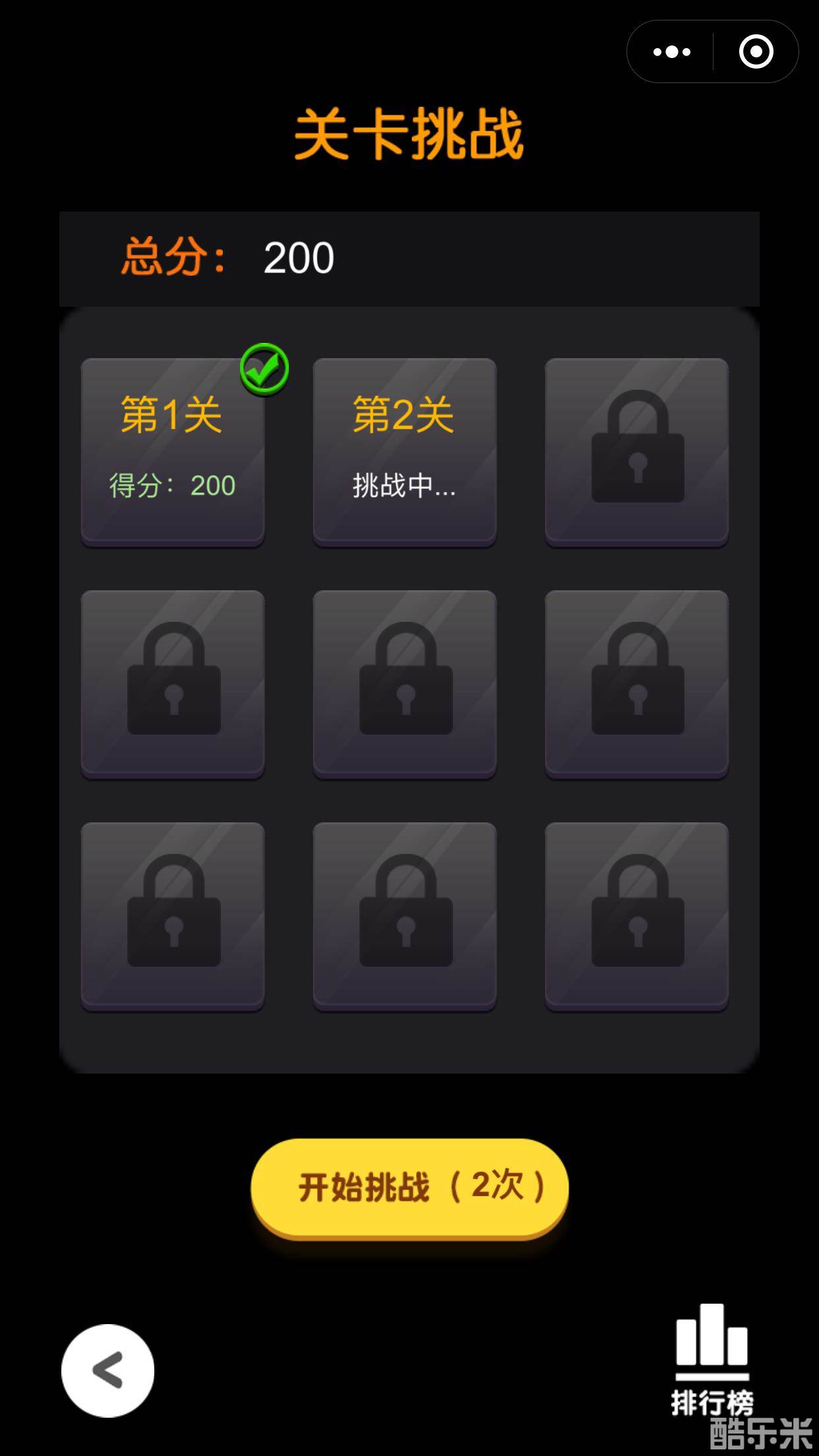The image size is (819, 1456).
Task: Open the WeChat mini-program options (three dots)
Action: (671, 51)
